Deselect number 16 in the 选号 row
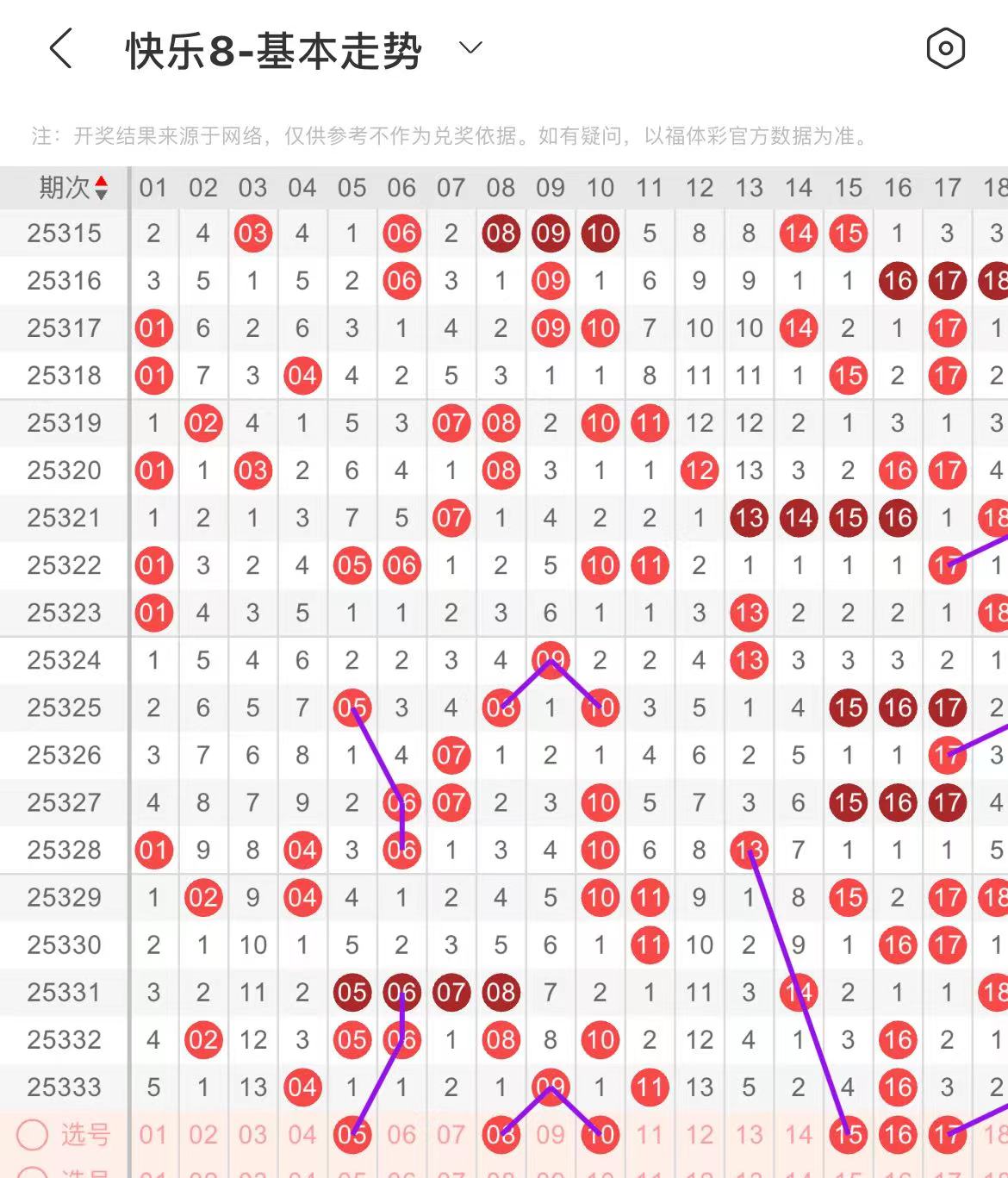The width and height of the screenshot is (1008, 1178). click(x=898, y=1135)
